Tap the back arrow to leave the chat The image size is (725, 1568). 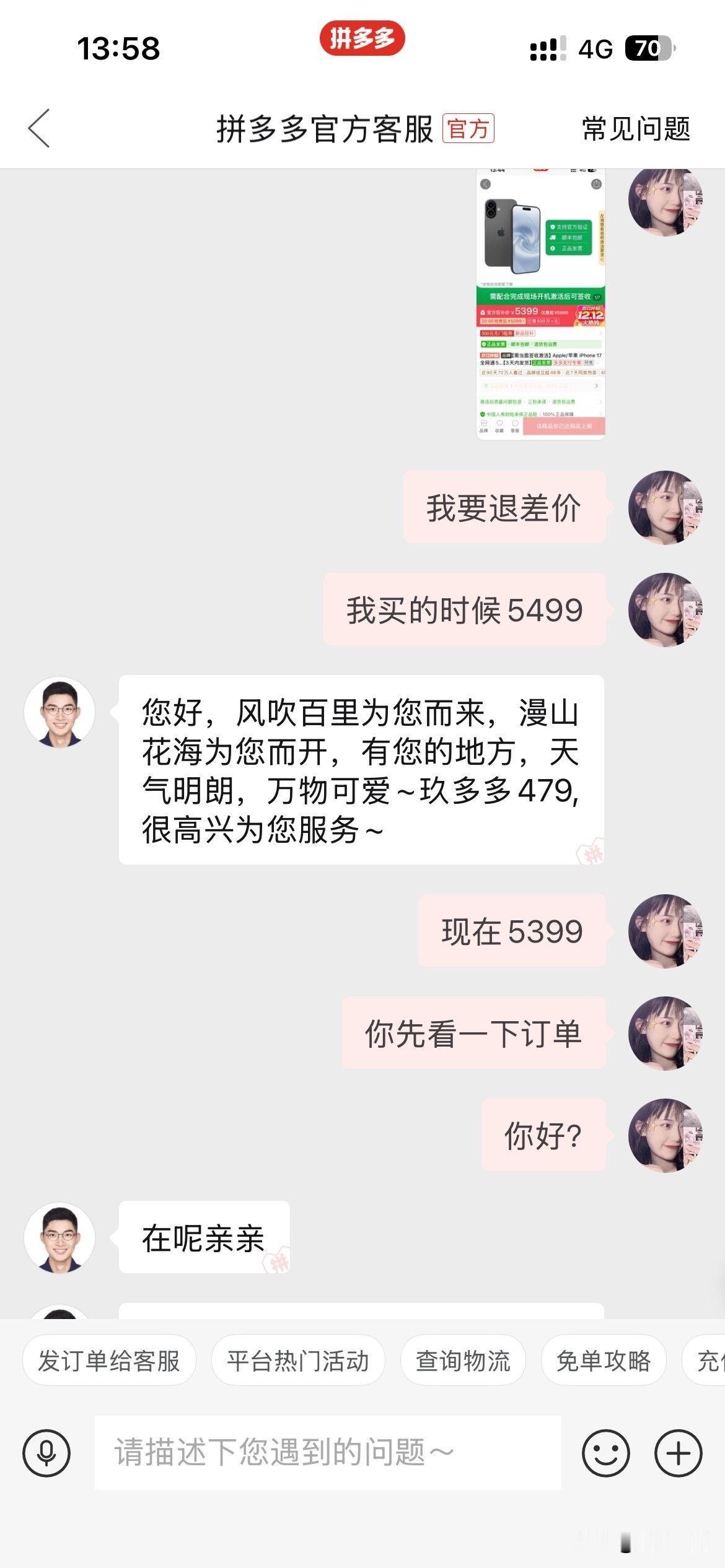[40, 128]
